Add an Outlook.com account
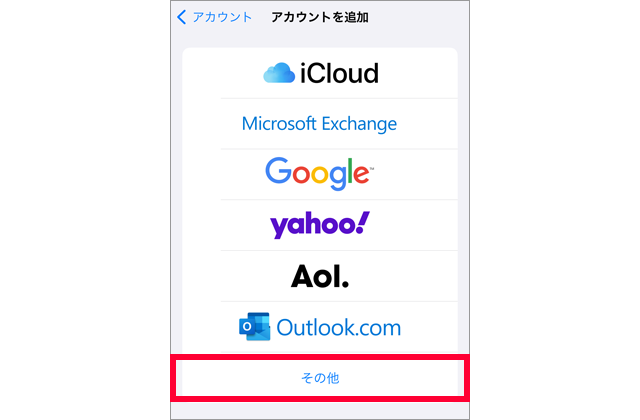Screen dimensions: 640x420 coord(320,327)
